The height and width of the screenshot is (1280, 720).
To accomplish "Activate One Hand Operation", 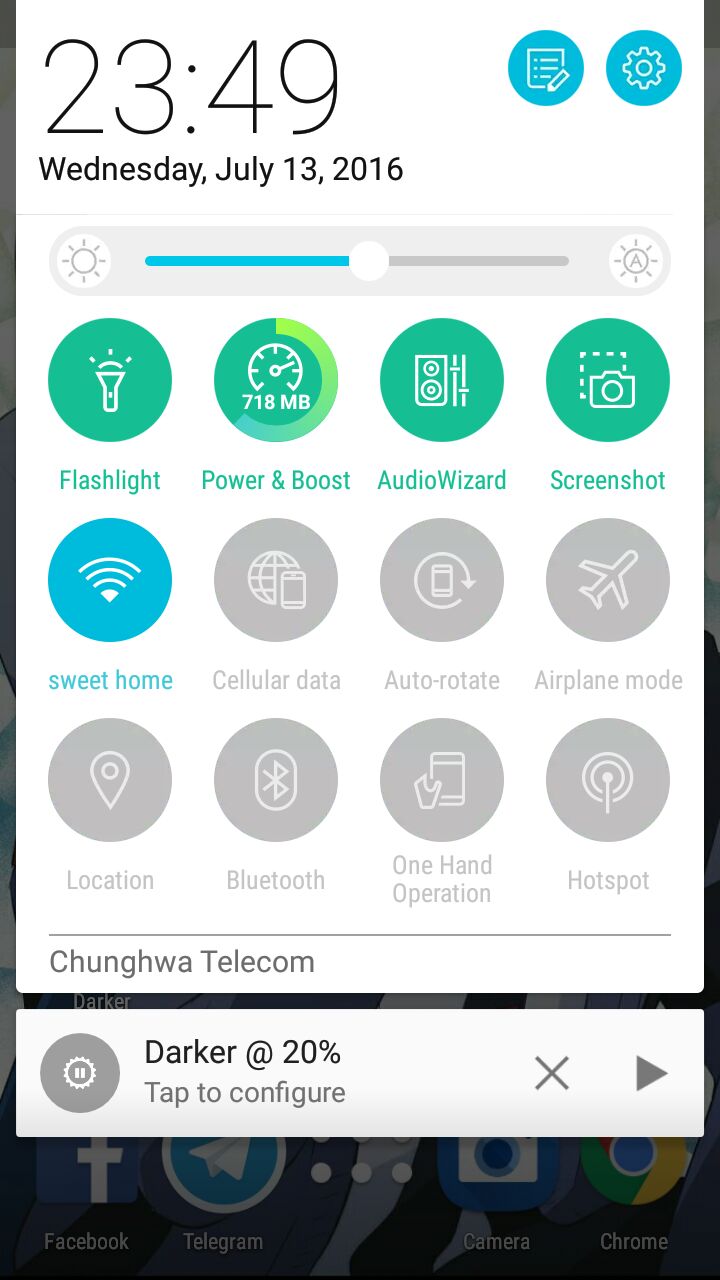I will 442,780.
